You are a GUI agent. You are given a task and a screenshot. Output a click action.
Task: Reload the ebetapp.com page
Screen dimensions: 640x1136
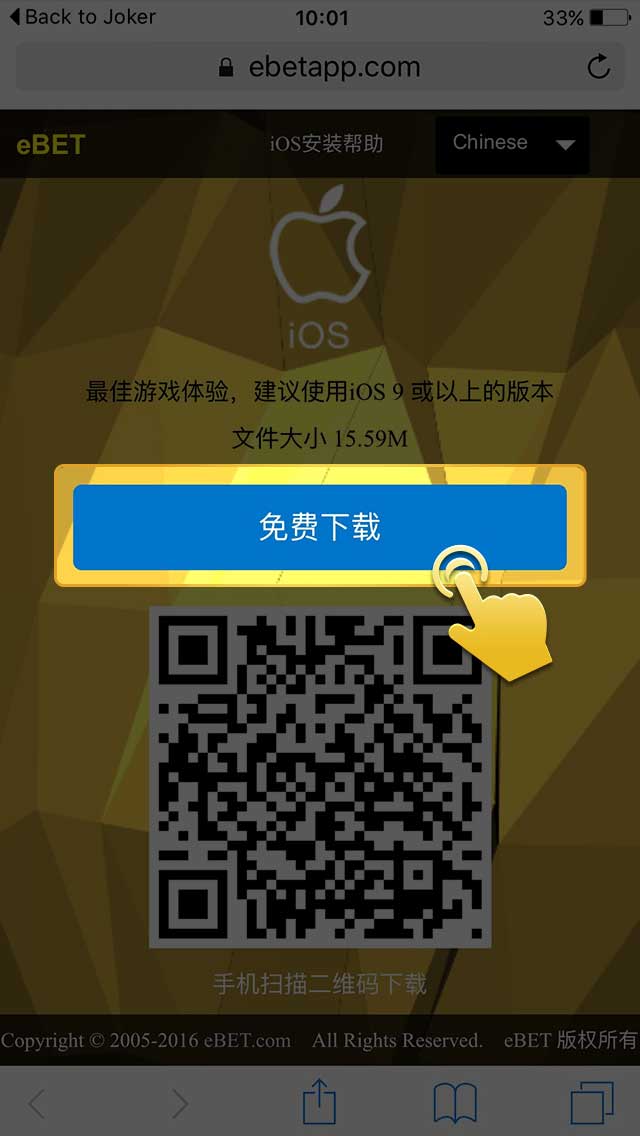coord(598,67)
